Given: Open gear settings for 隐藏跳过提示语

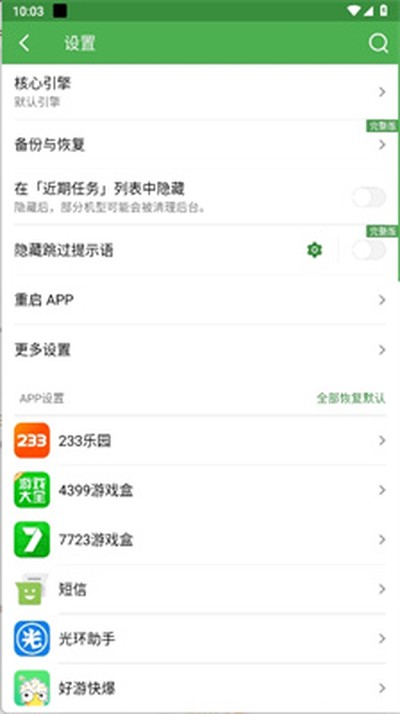Looking at the screenshot, I should [x=314, y=250].
